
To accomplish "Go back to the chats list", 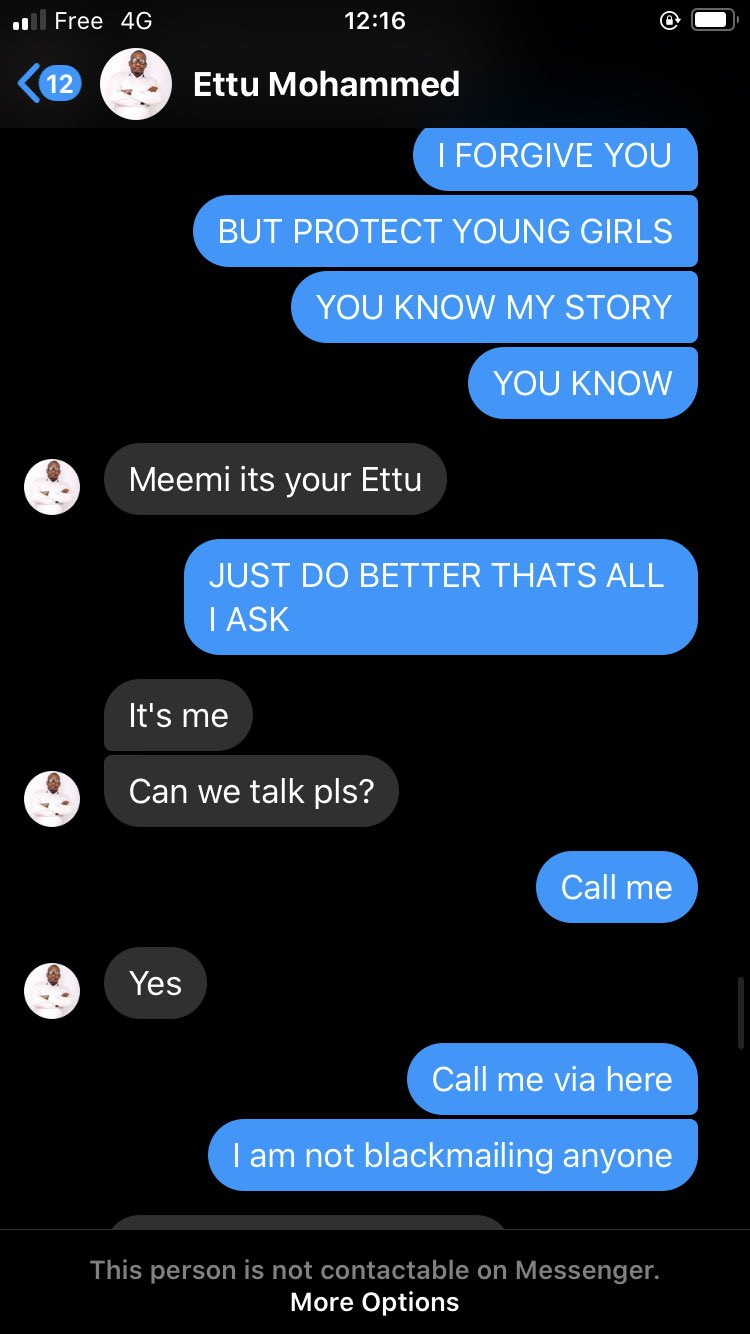I will (x=49, y=84).
